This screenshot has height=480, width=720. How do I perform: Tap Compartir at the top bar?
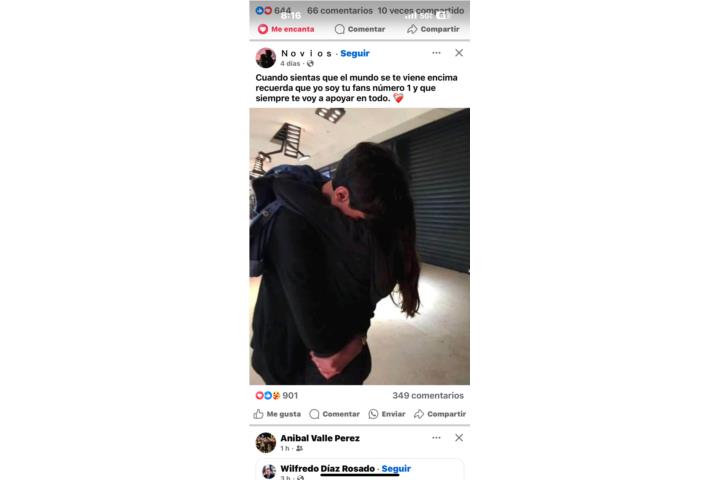433,29
